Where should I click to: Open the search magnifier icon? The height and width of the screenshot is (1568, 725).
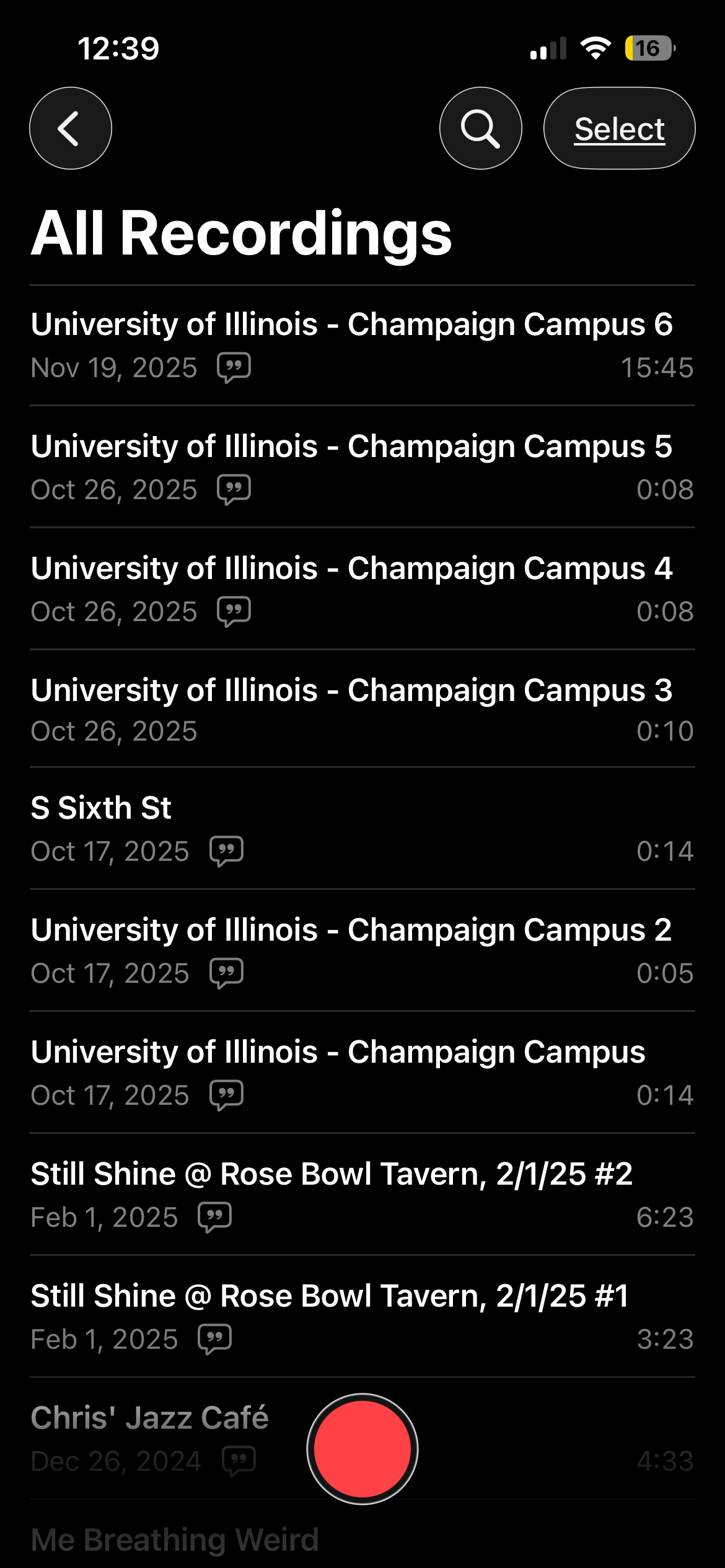[x=480, y=128]
